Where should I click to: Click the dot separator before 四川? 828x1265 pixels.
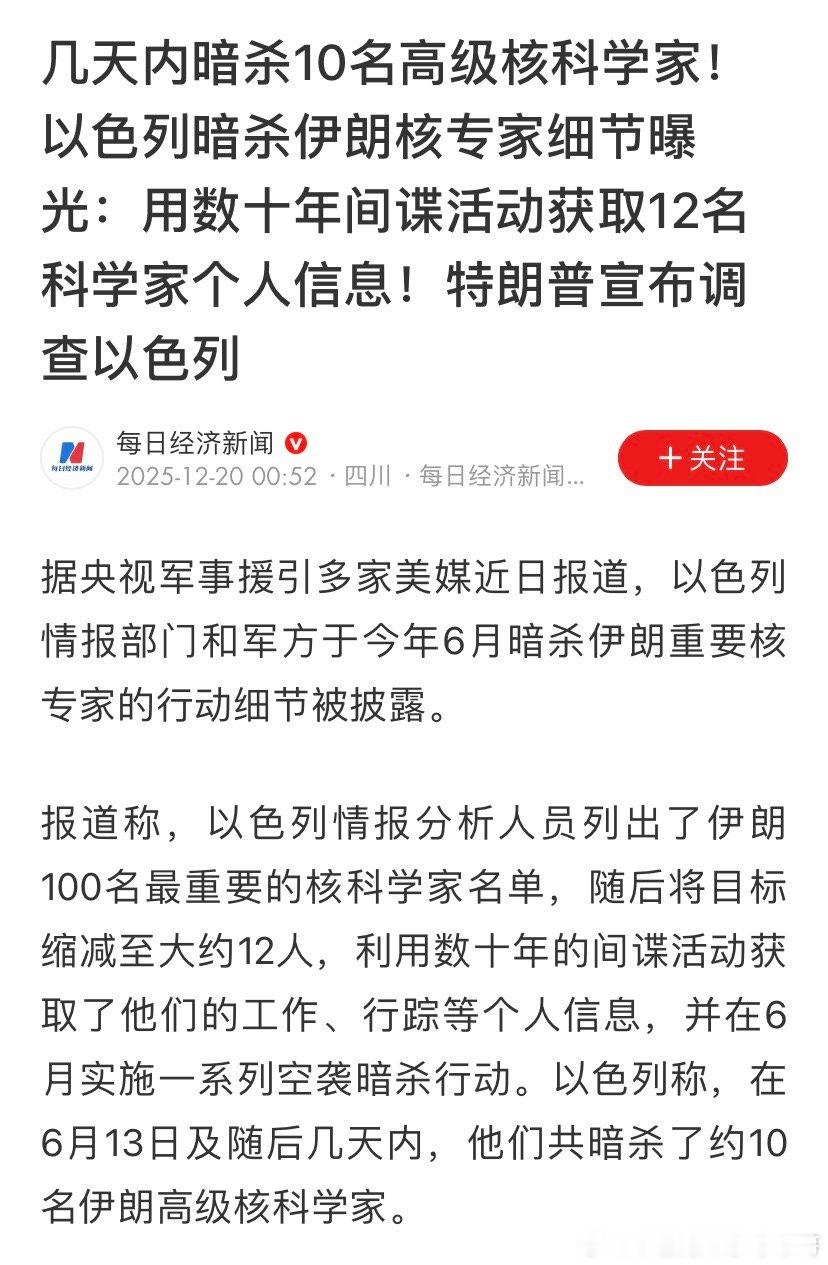[x=332, y=478]
